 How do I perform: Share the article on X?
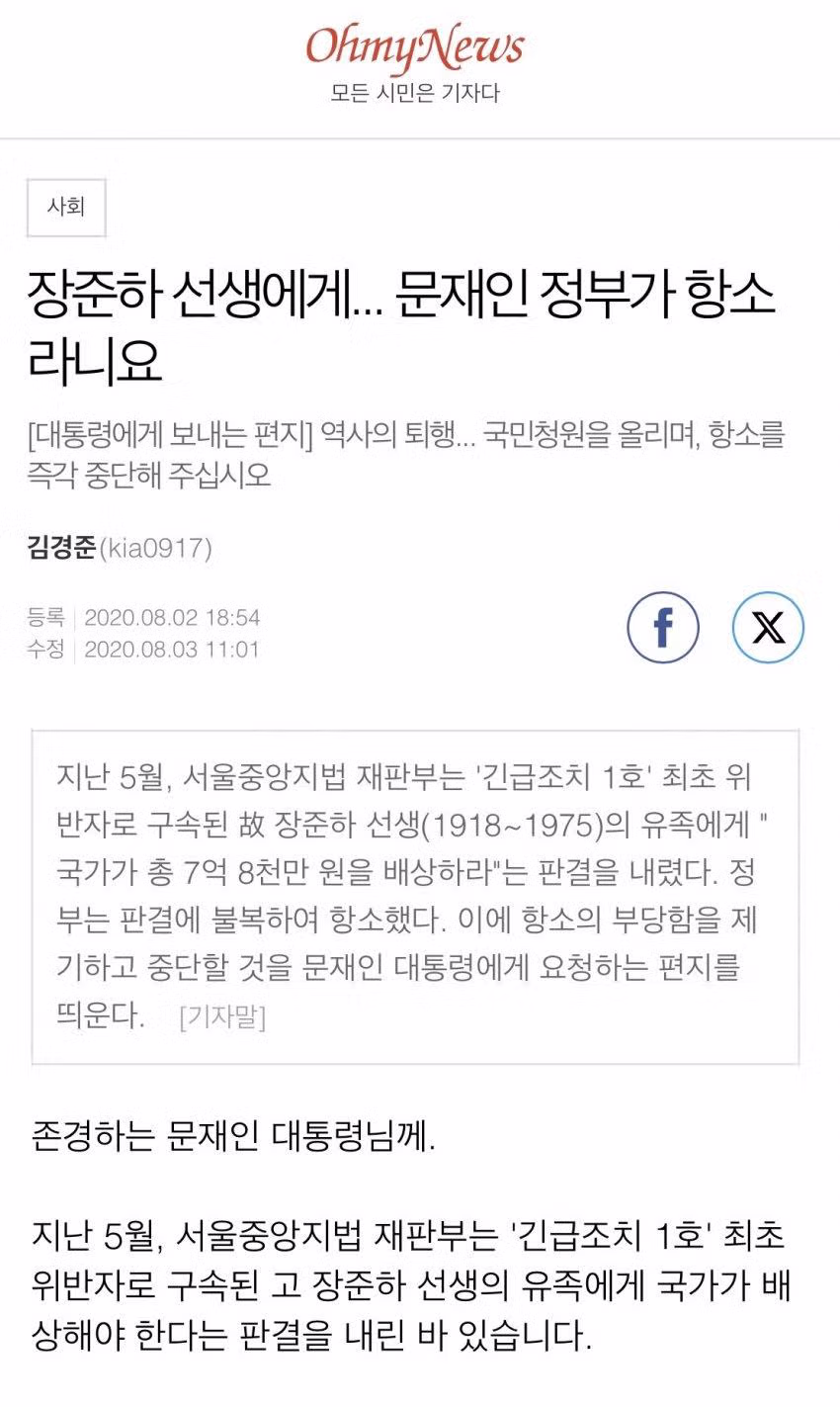(768, 627)
